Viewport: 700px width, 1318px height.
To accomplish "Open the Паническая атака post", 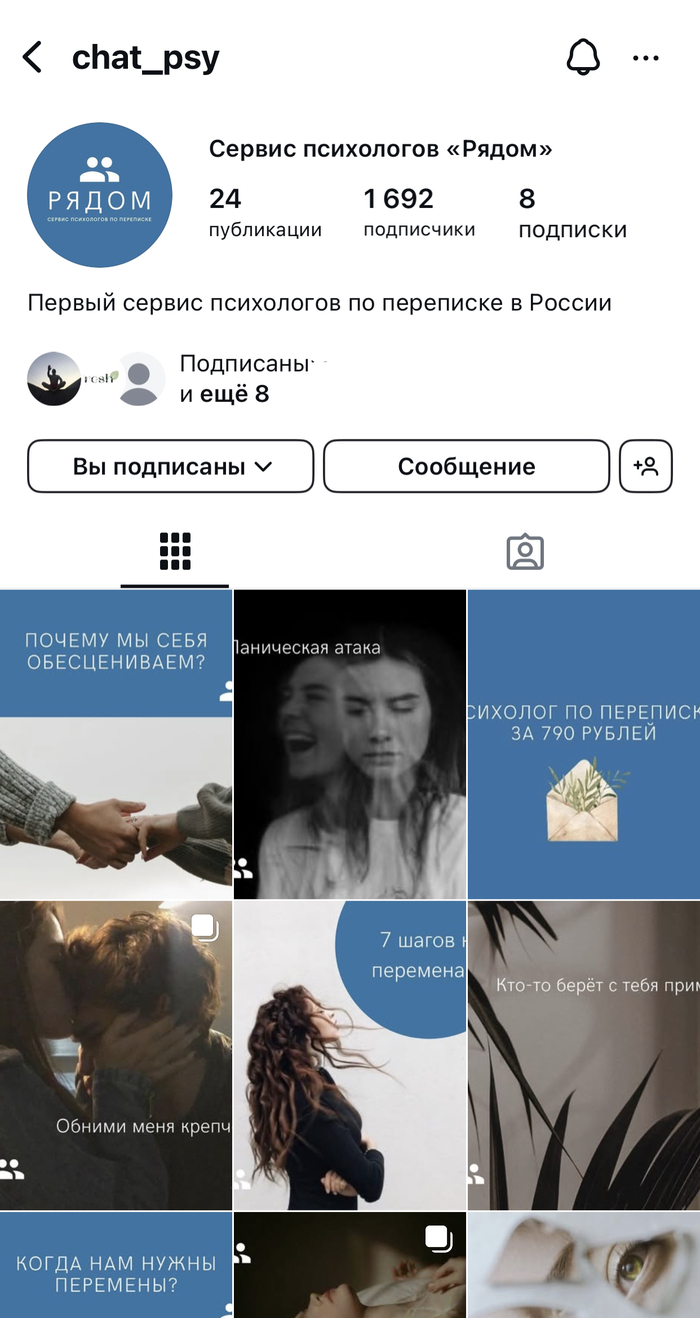I will 350,744.
